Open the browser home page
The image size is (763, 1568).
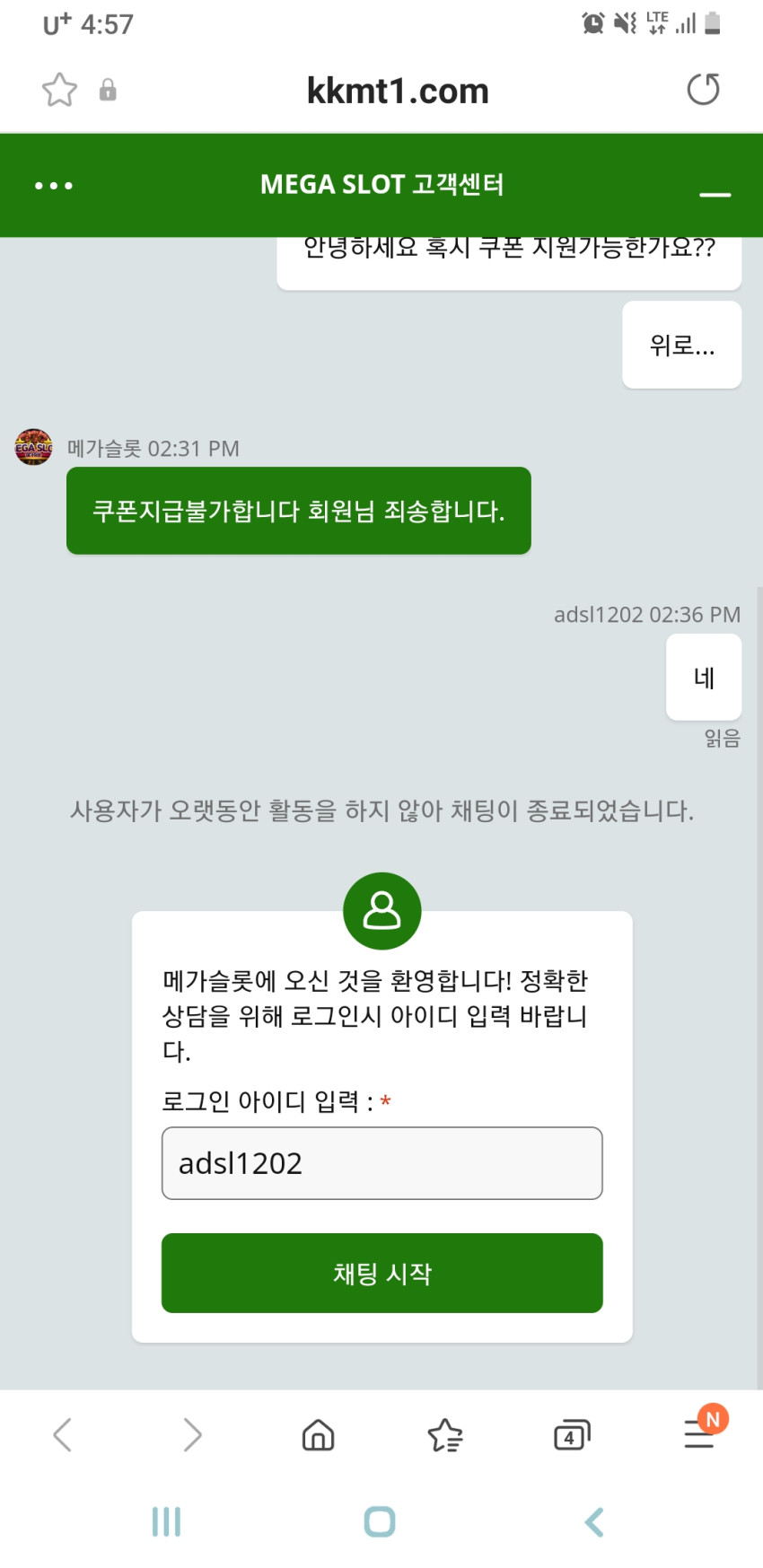[x=318, y=1434]
